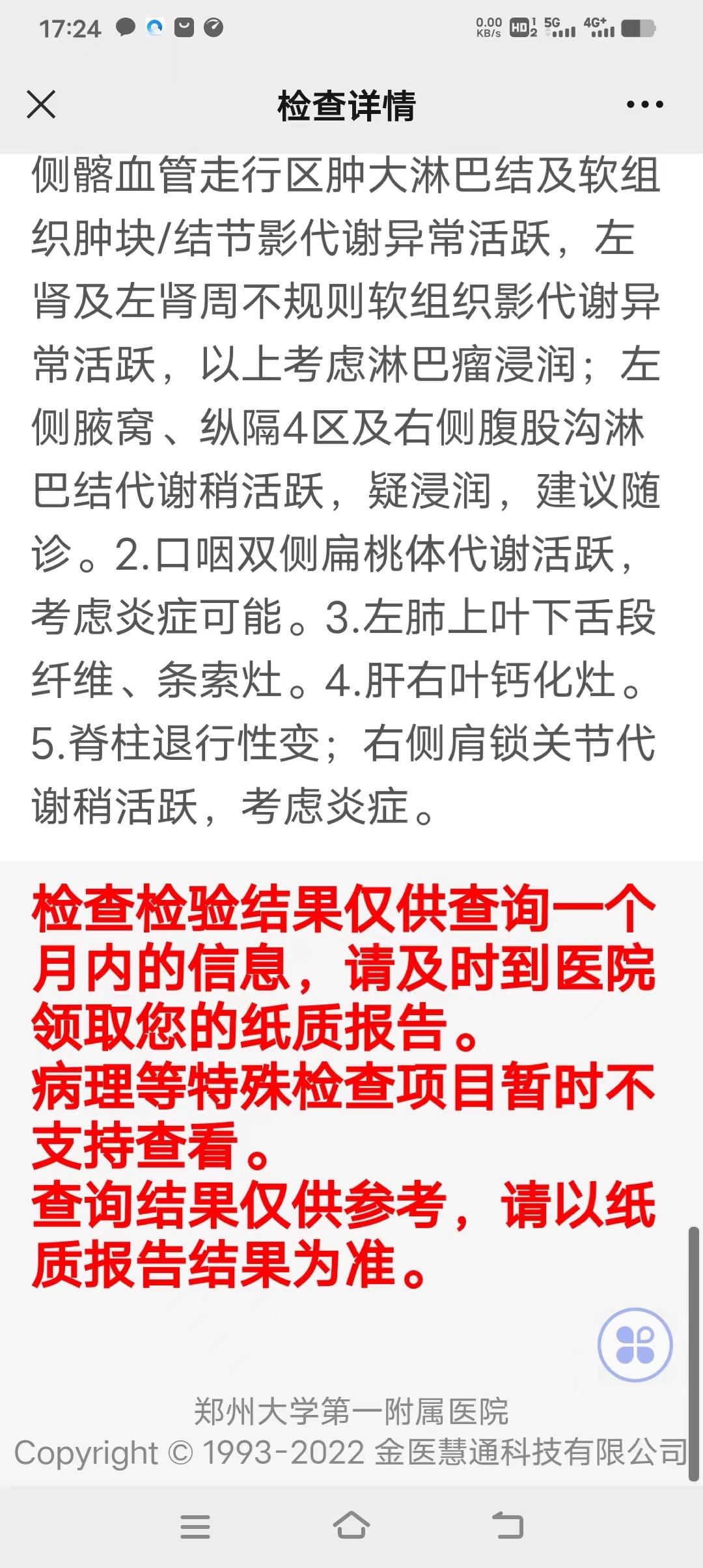Go to the system home screen

(x=351, y=1525)
